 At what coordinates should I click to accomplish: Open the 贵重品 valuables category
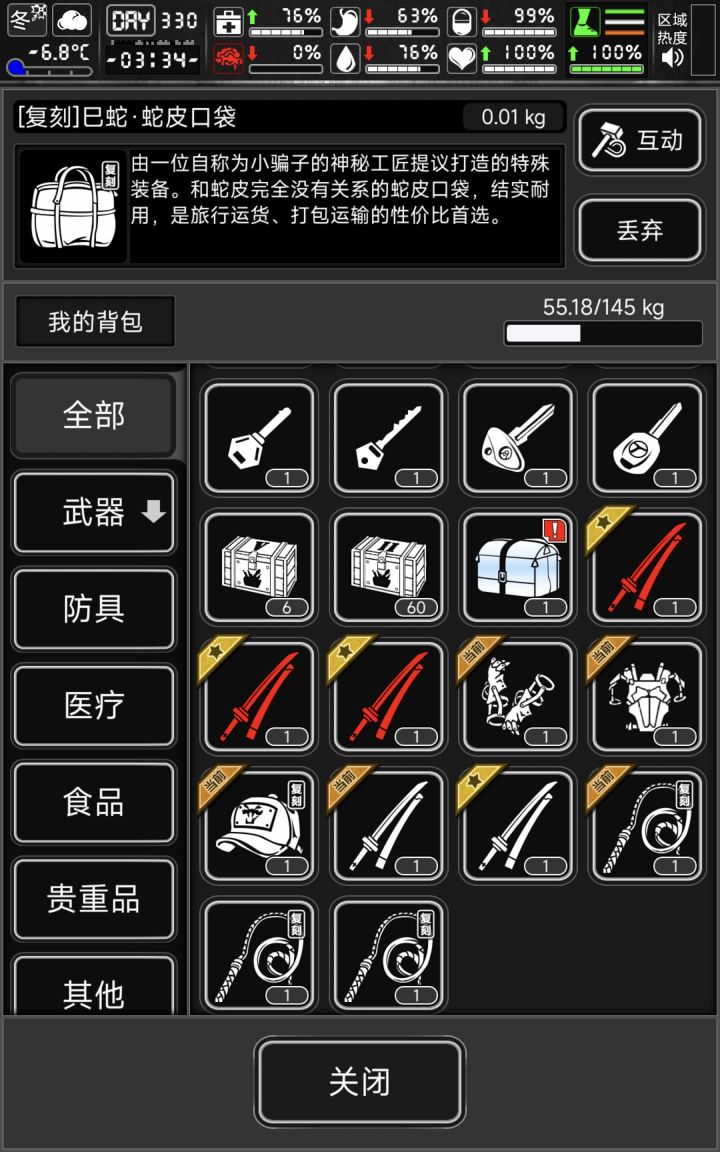(94, 899)
